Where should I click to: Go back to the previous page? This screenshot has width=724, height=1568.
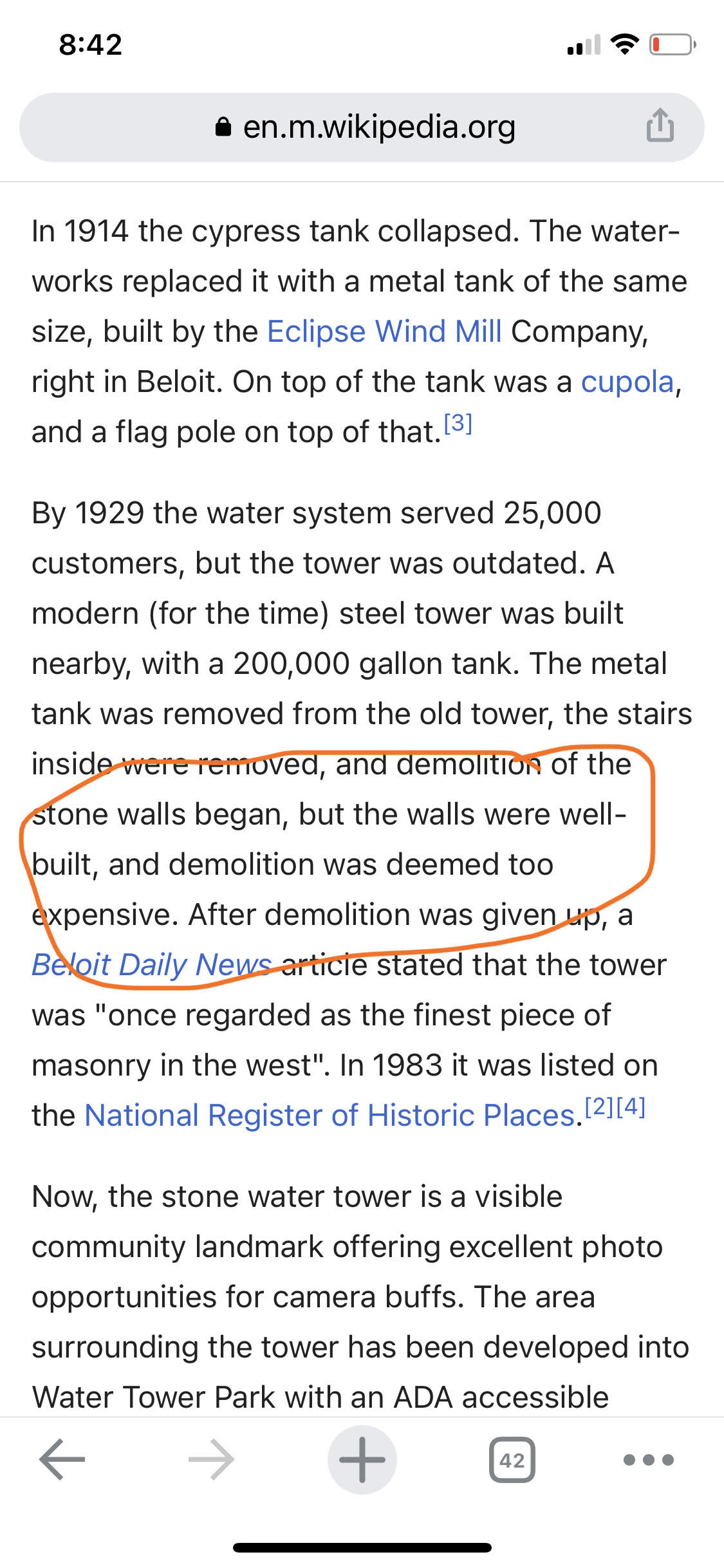(x=62, y=1459)
